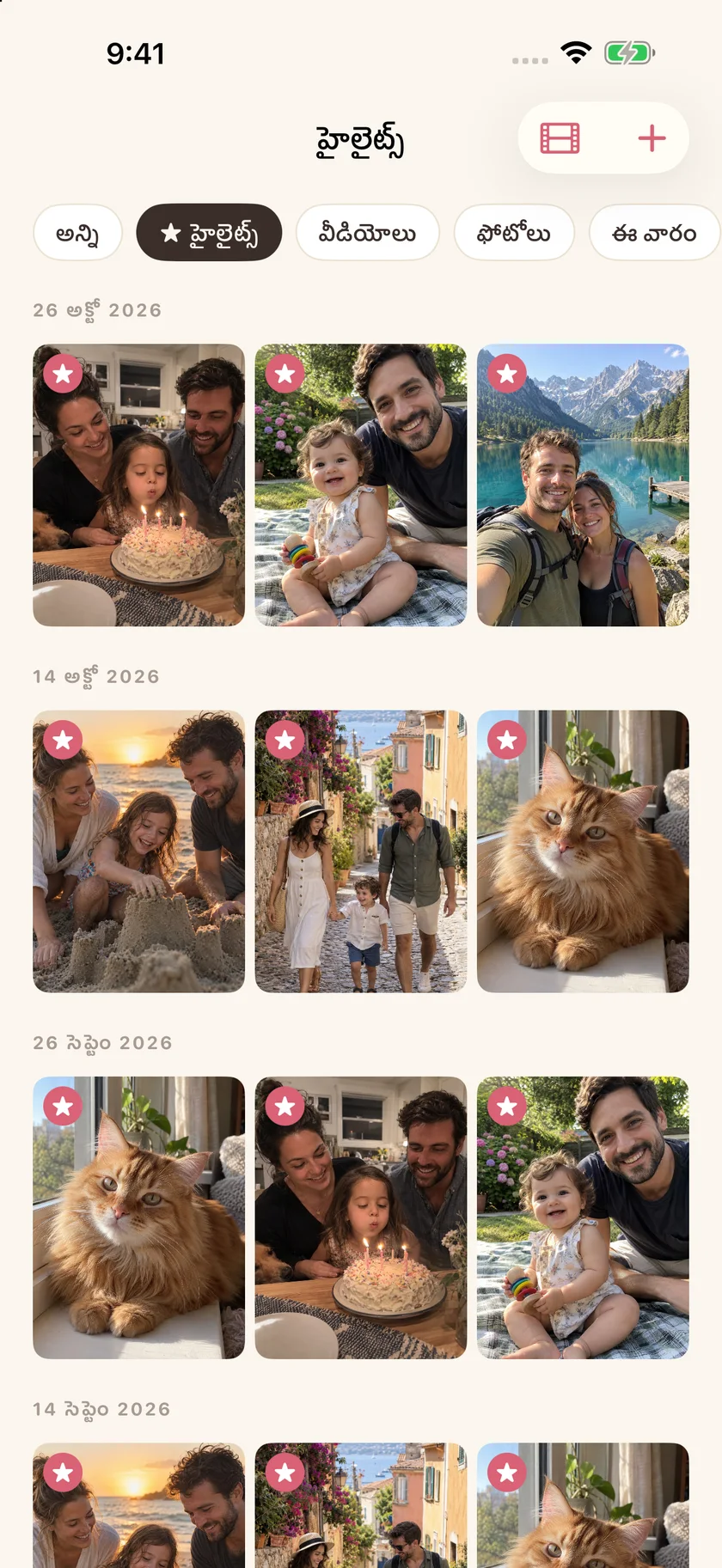
Task: Switch to the వీడియోలు filter
Action: pyautogui.click(x=368, y=233)
